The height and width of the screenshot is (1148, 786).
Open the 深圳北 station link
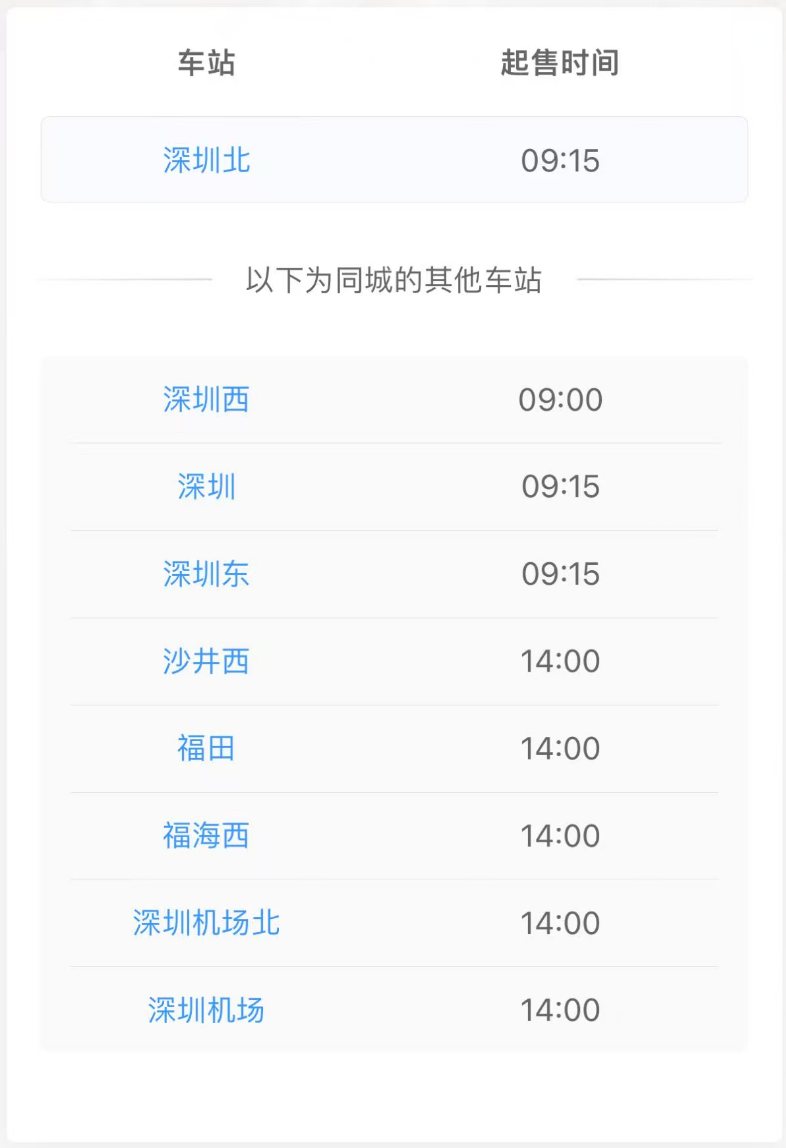(206, 160)
